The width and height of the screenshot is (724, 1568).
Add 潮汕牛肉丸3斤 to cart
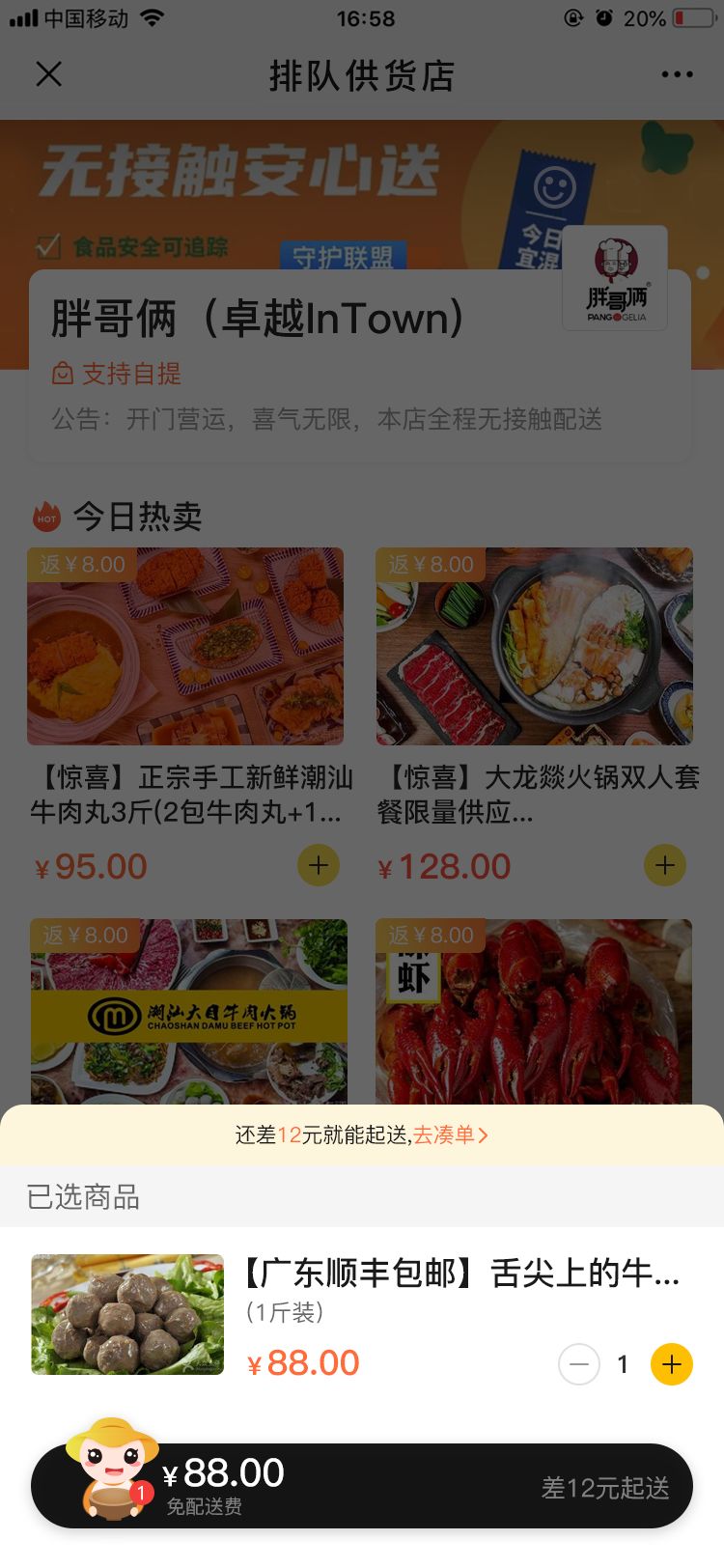click(319, 866)
